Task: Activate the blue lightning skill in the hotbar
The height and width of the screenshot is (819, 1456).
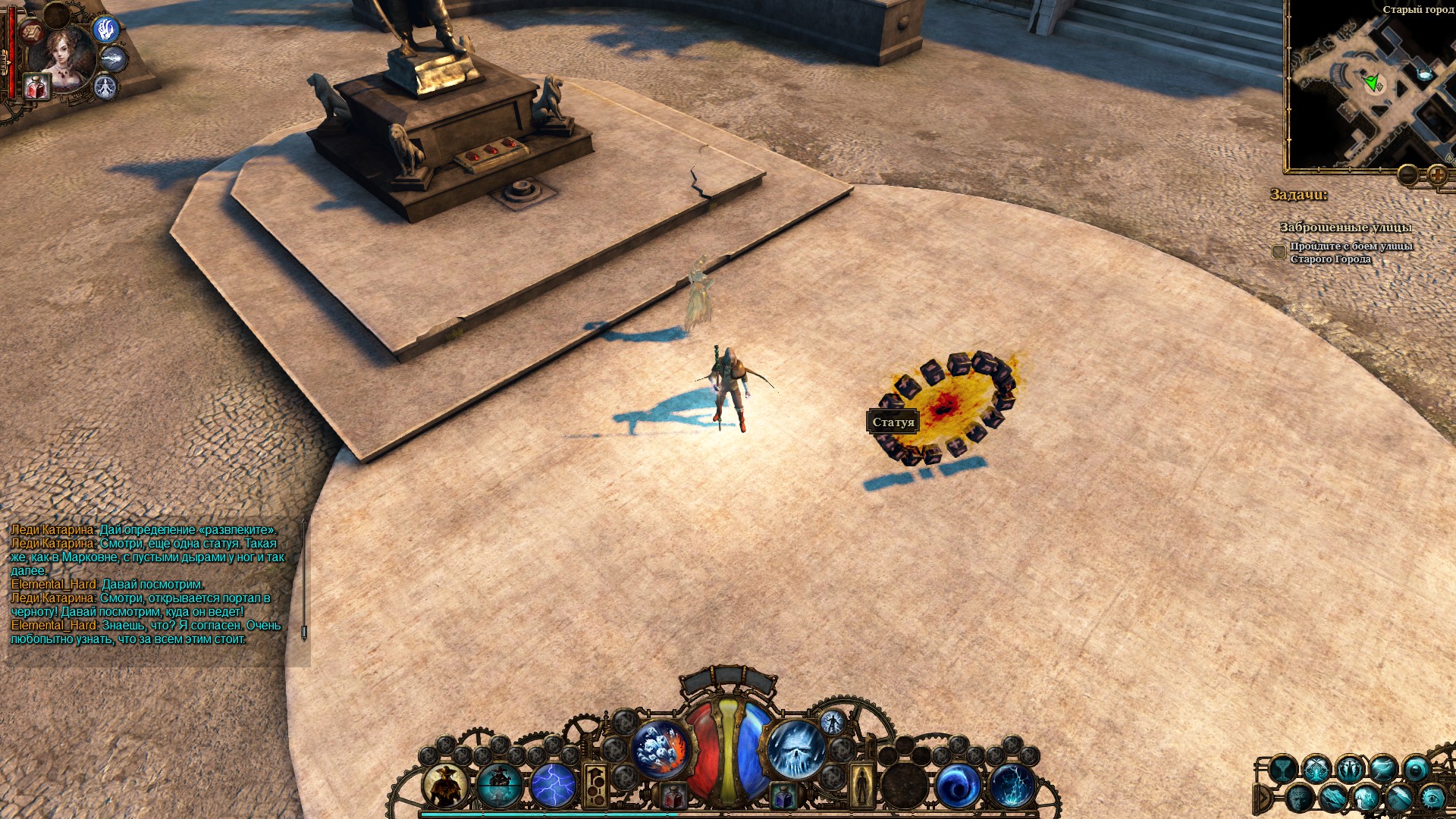Action: 554,785
